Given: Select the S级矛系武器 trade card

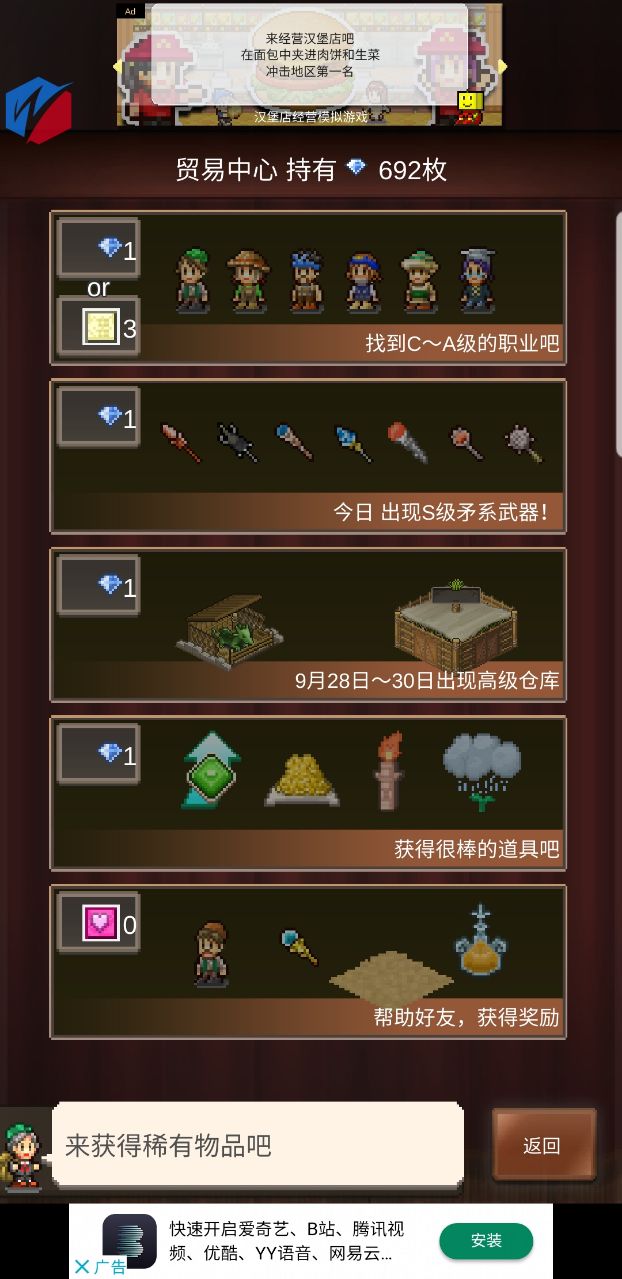Looking at the screenshot, I should click(x=308, y=456).
